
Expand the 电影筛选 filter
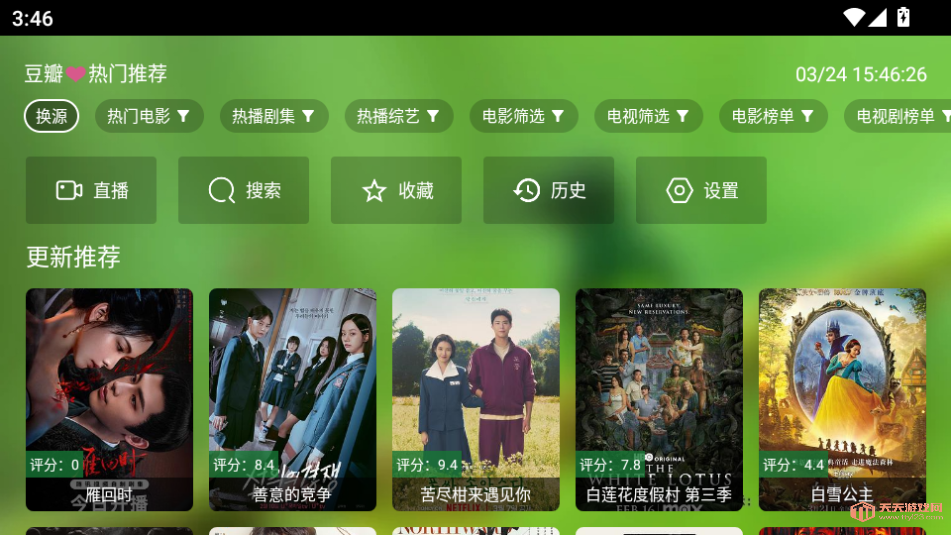tap(524, 116)
